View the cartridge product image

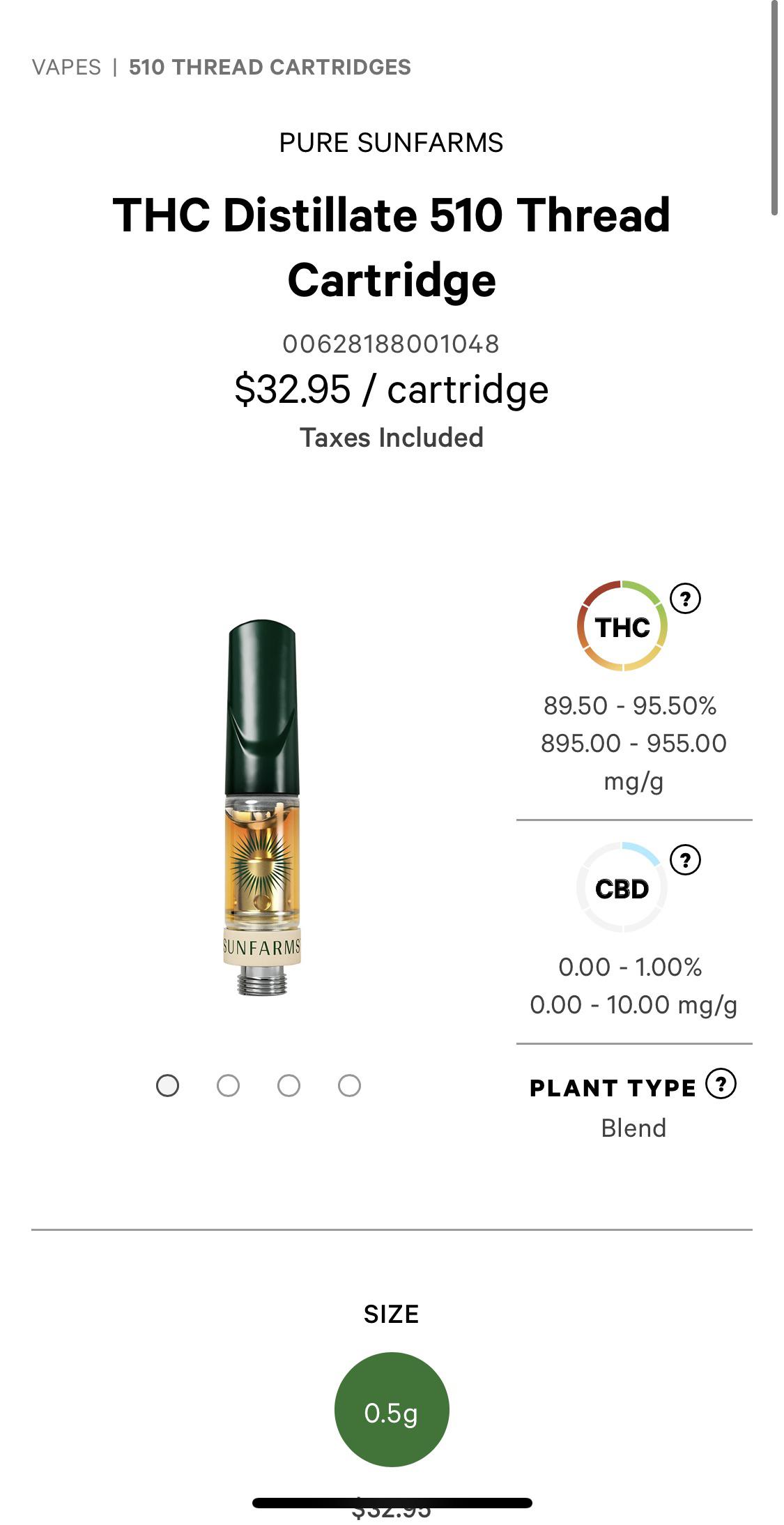coord(262,807)
